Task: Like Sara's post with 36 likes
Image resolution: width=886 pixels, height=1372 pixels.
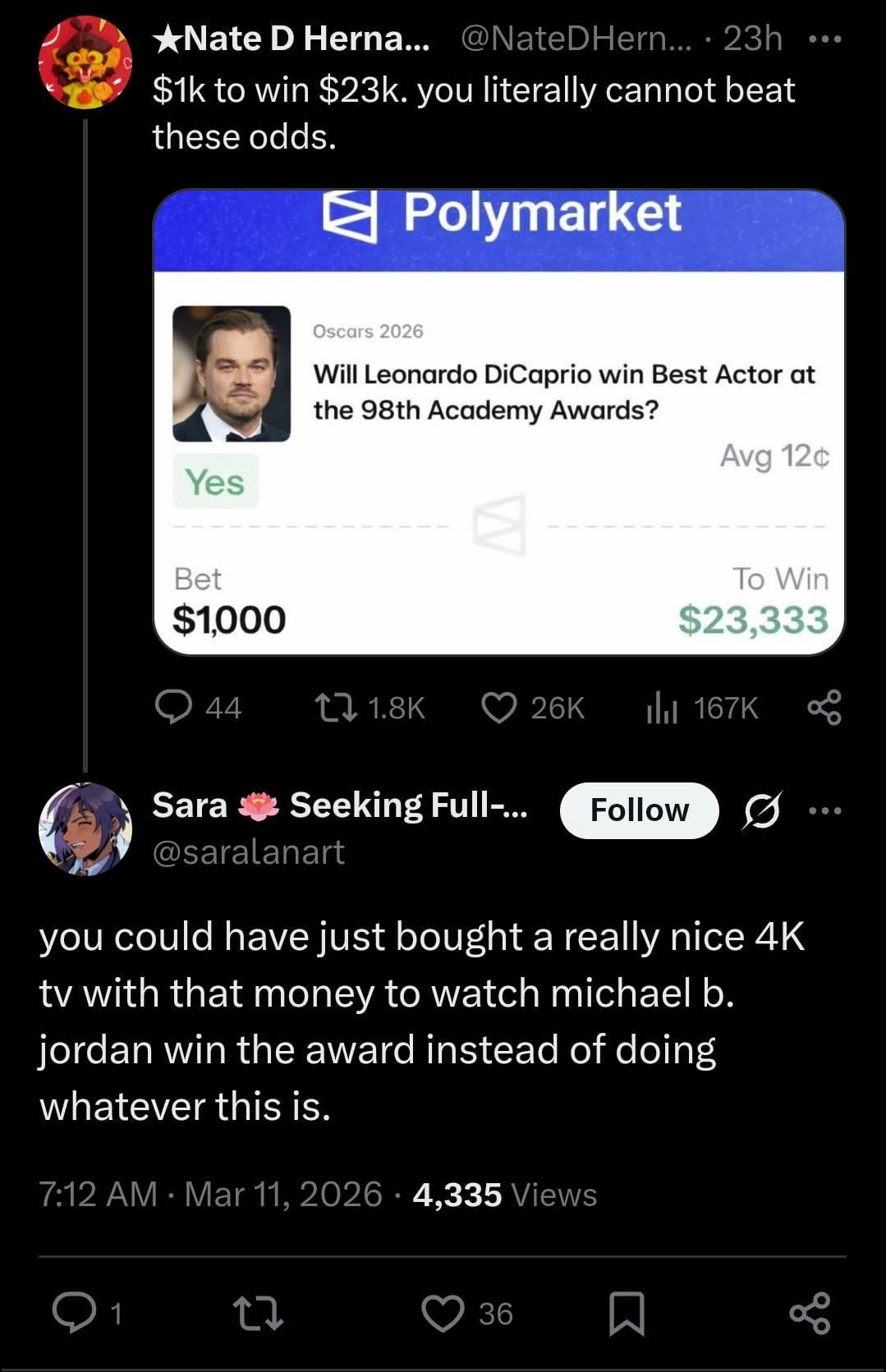Action: pyautogui.click(x=443, y=1313)
